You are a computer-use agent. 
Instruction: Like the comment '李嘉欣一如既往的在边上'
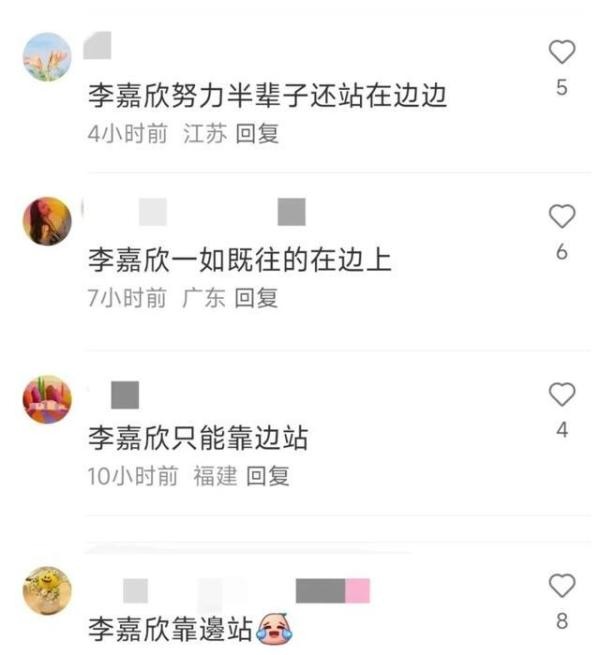point(562,216)
